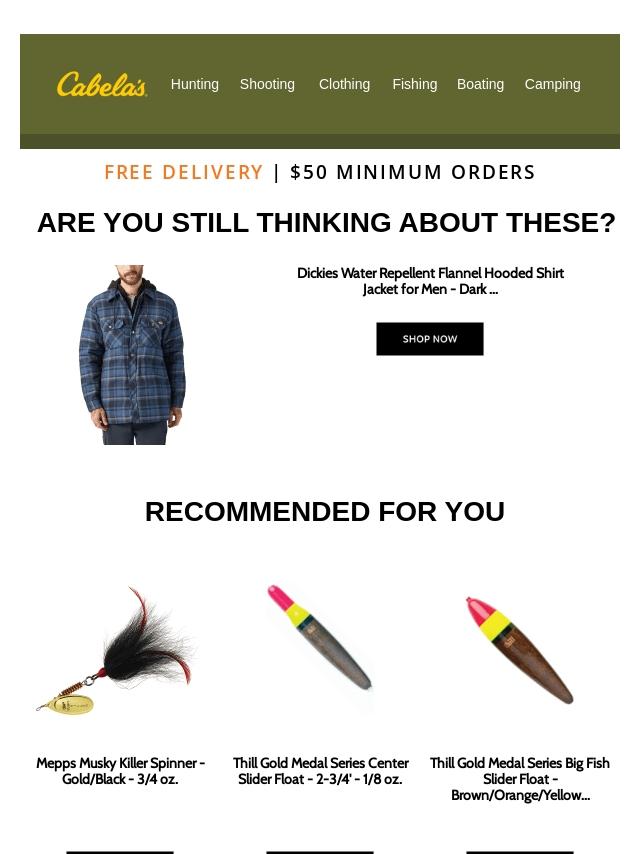Go to the Shooting section
Viewport: 640px width, 854px height.
click(267, 85)
